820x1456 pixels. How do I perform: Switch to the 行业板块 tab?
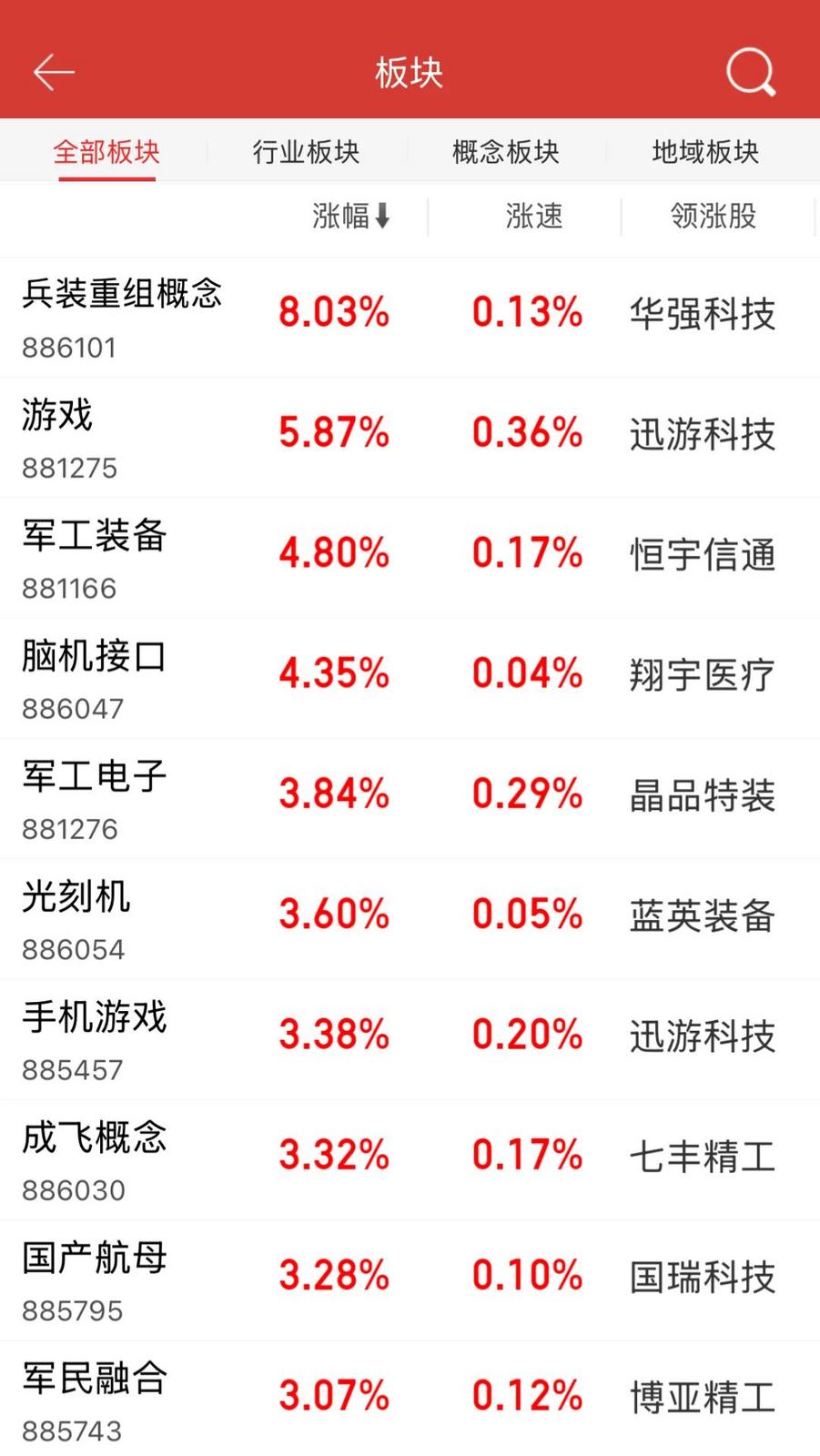click(306, 152)
